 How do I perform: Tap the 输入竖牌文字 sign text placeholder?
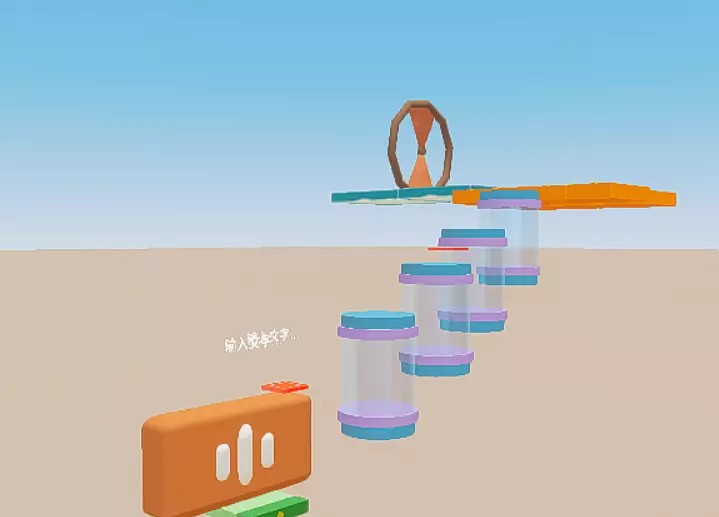pos(261,341)
